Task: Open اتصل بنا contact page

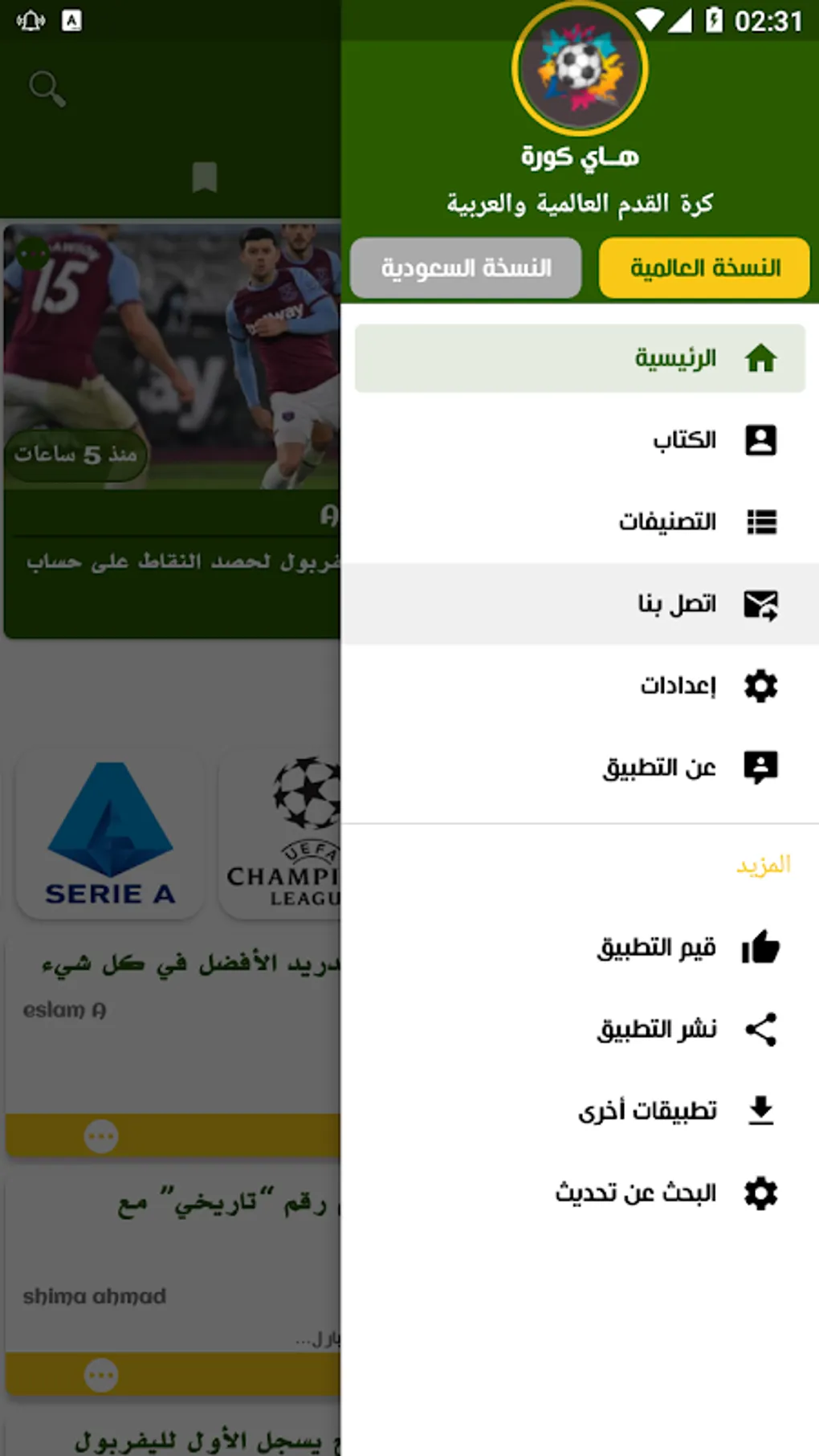Action: click(x=580, y=604)
